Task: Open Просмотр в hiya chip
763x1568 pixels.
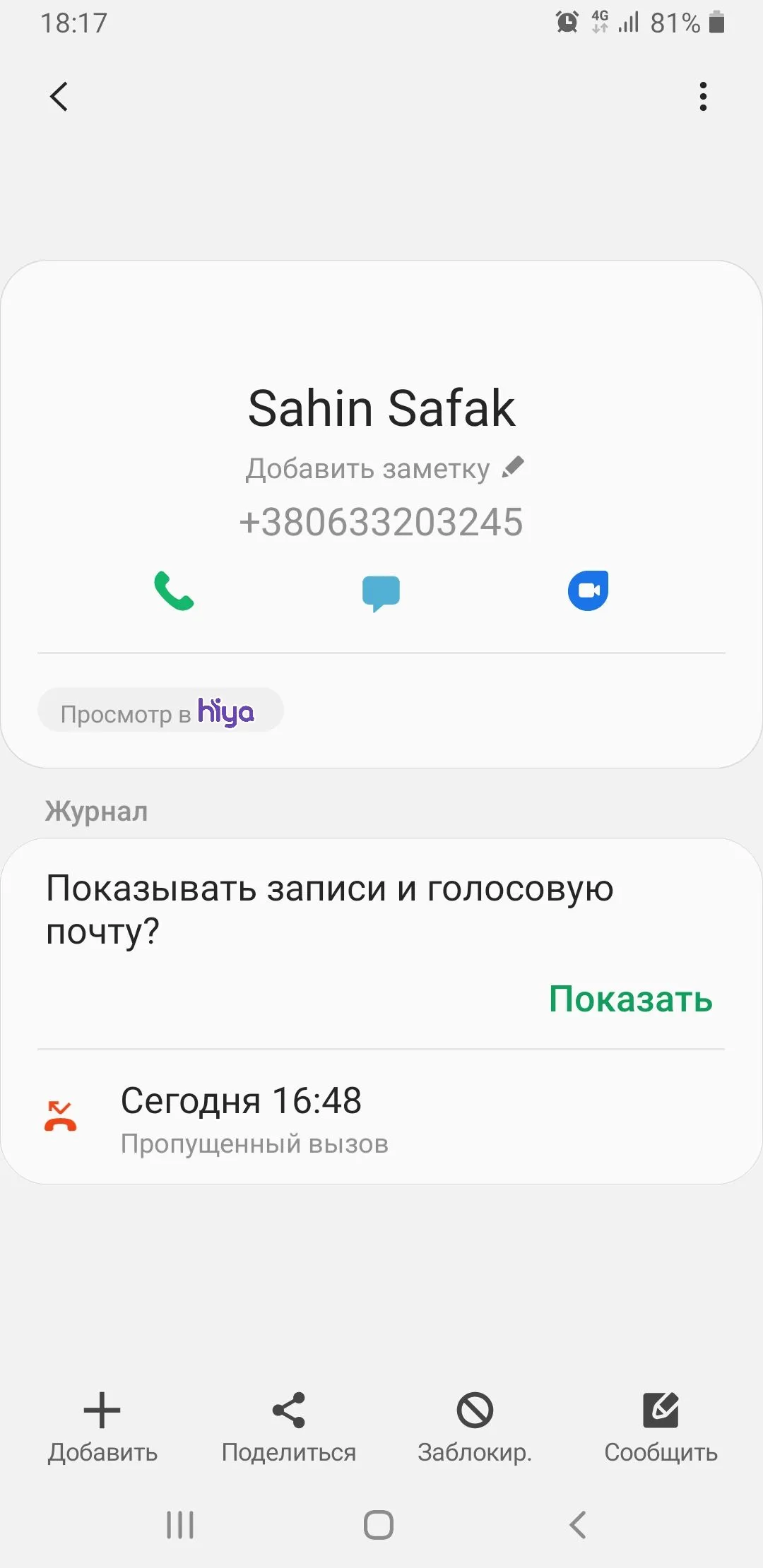Action: (x=160, y=712)
